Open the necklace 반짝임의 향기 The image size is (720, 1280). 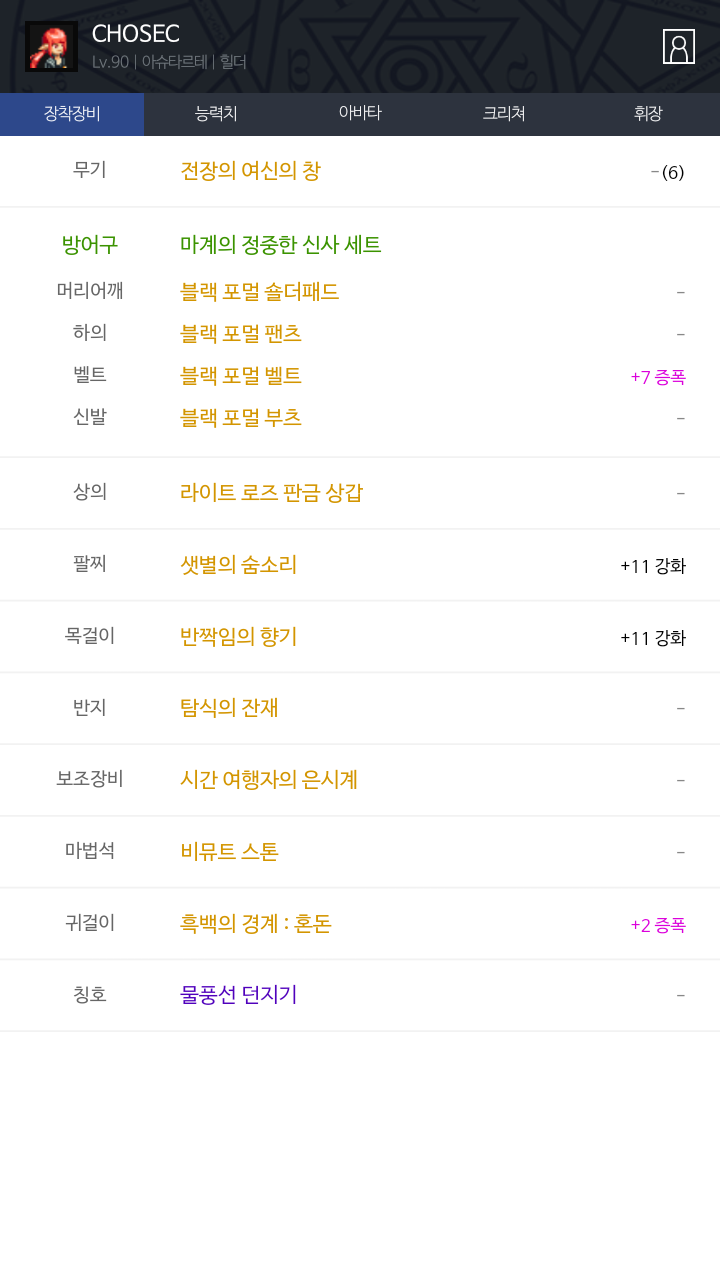coord(238,637)
